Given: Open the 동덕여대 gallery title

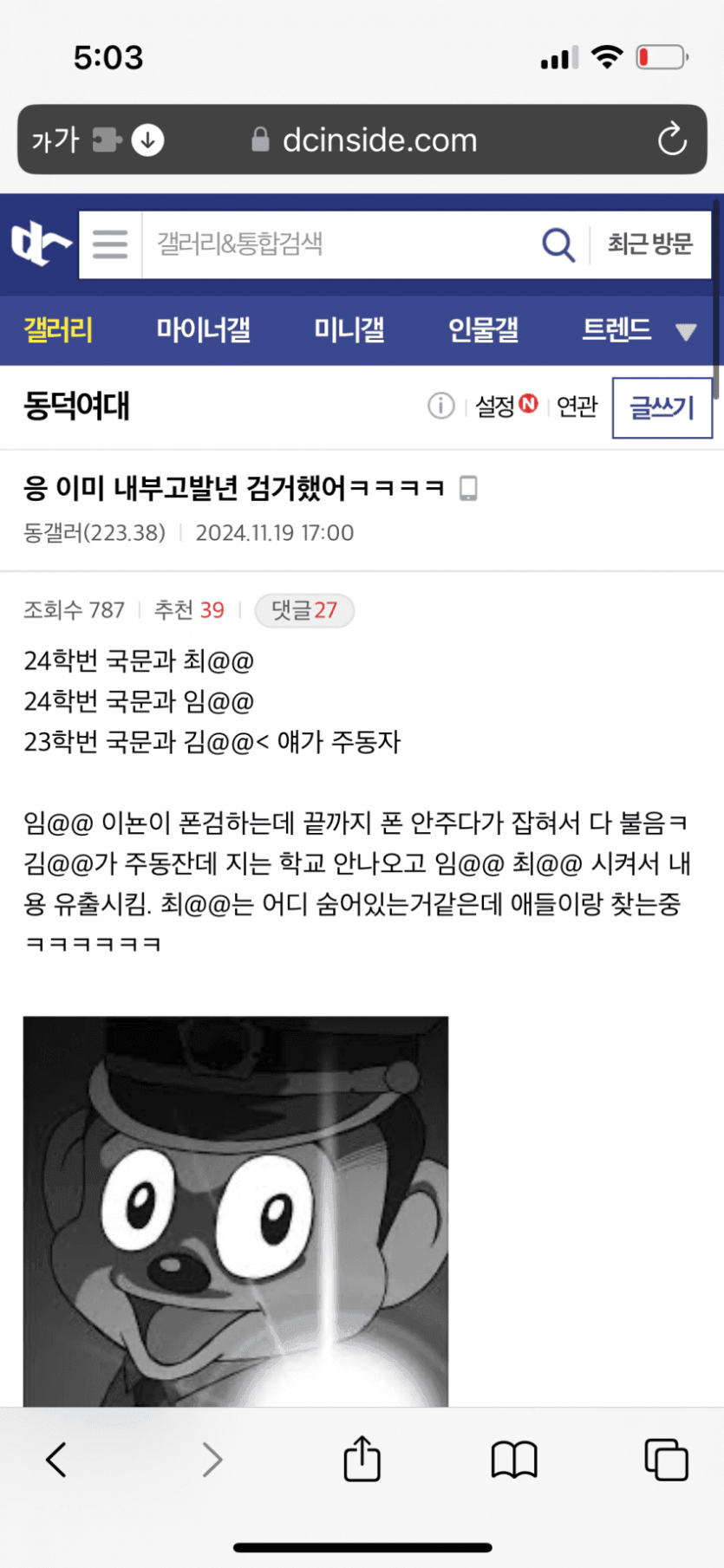Looking at the screenshot, I should [77, 406].
